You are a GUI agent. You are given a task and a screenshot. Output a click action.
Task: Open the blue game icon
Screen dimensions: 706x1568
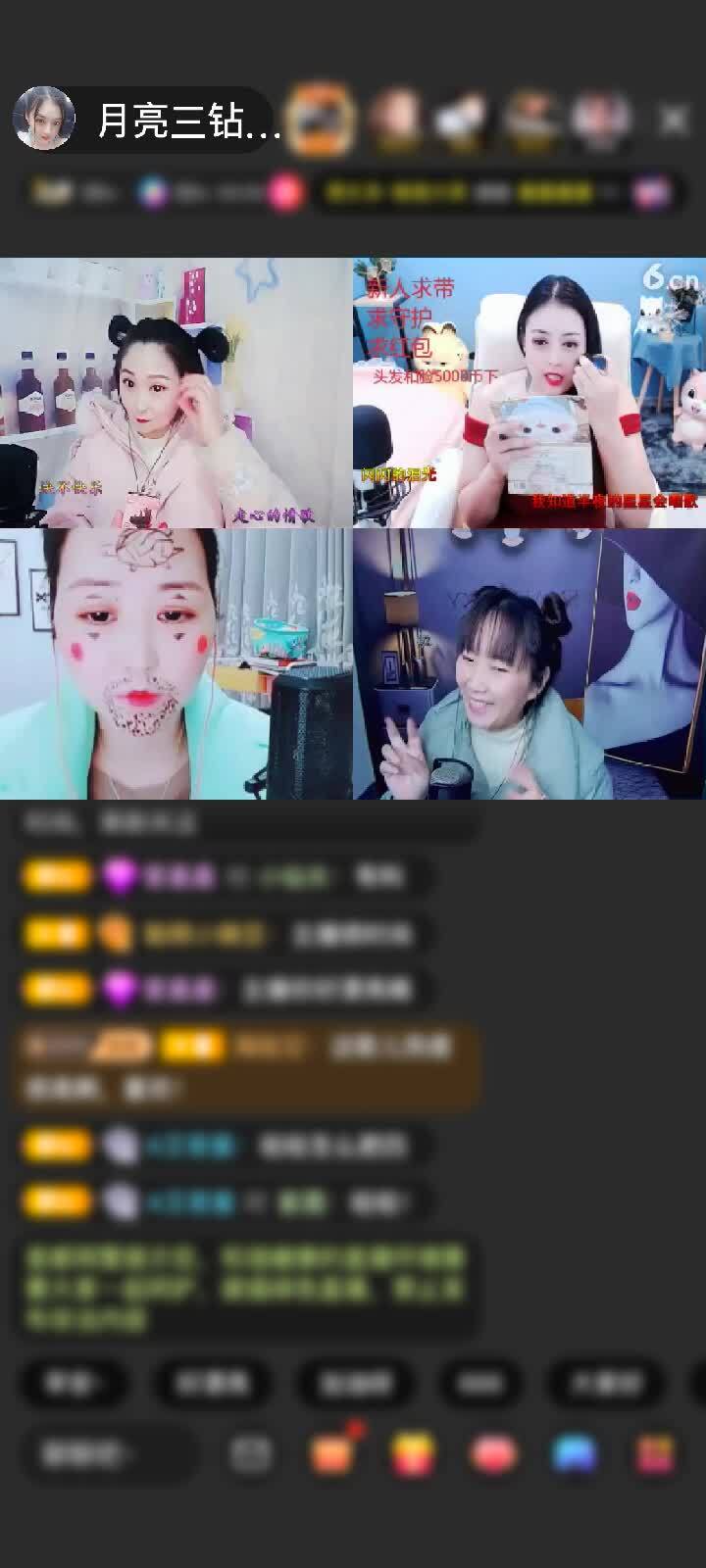[575, 1453]
